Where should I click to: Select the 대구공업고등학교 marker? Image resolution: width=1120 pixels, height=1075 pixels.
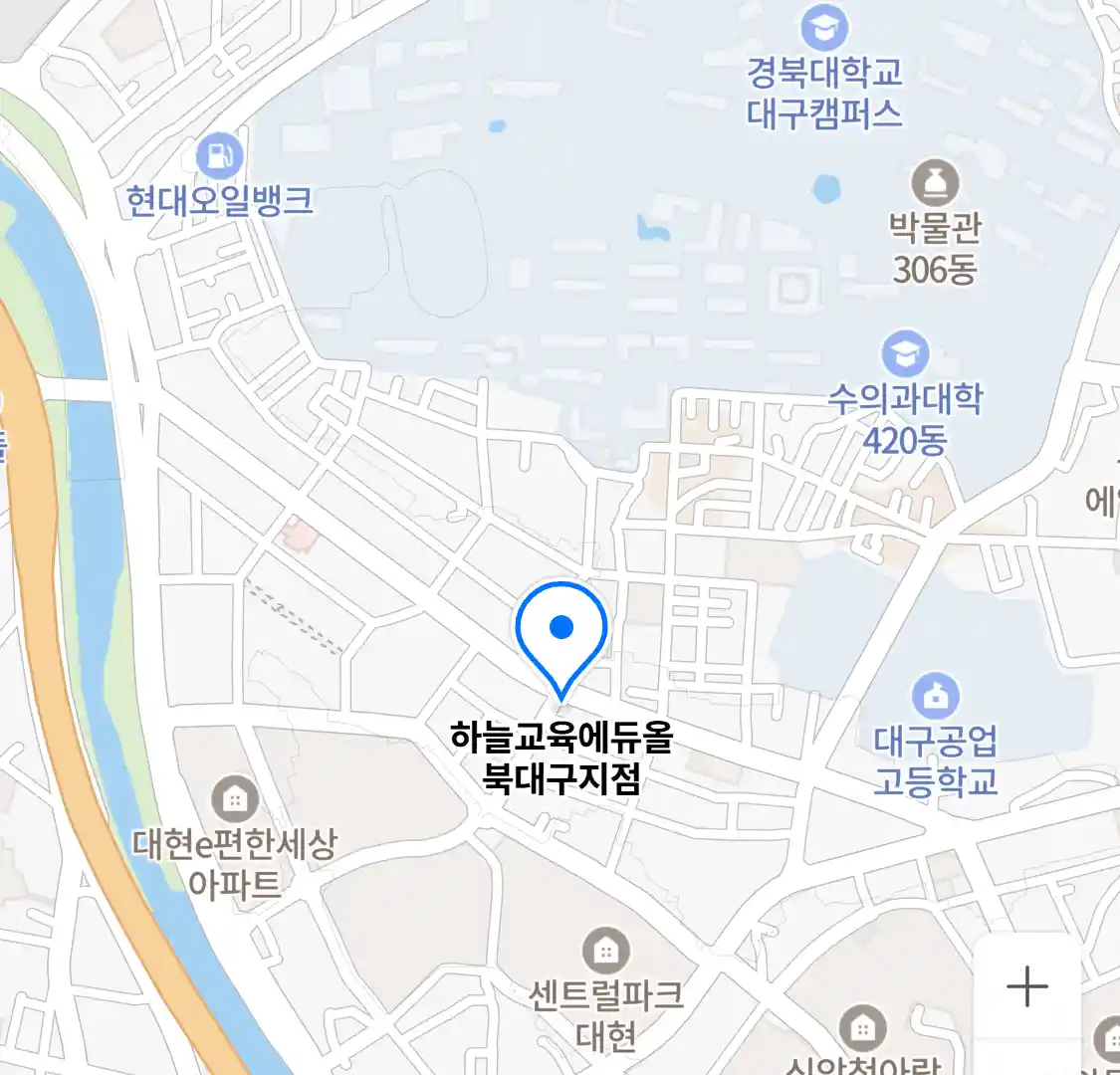tap(935, 697)
